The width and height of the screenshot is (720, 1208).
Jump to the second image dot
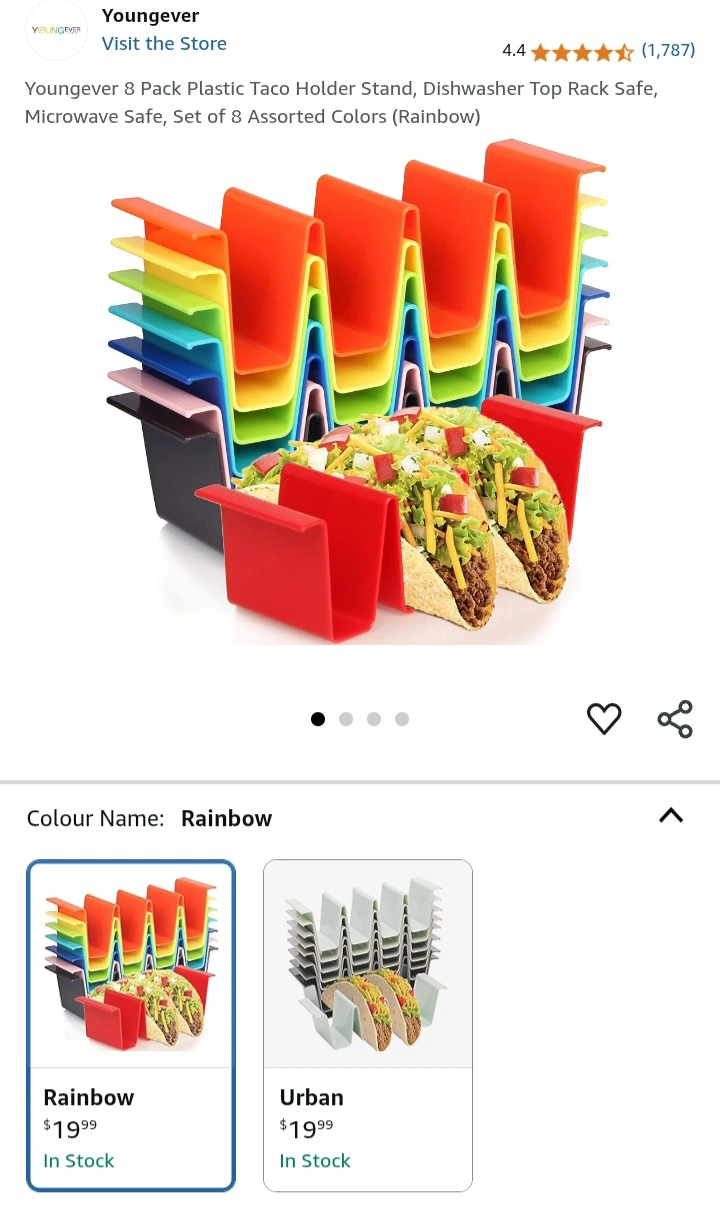(346, 719)
